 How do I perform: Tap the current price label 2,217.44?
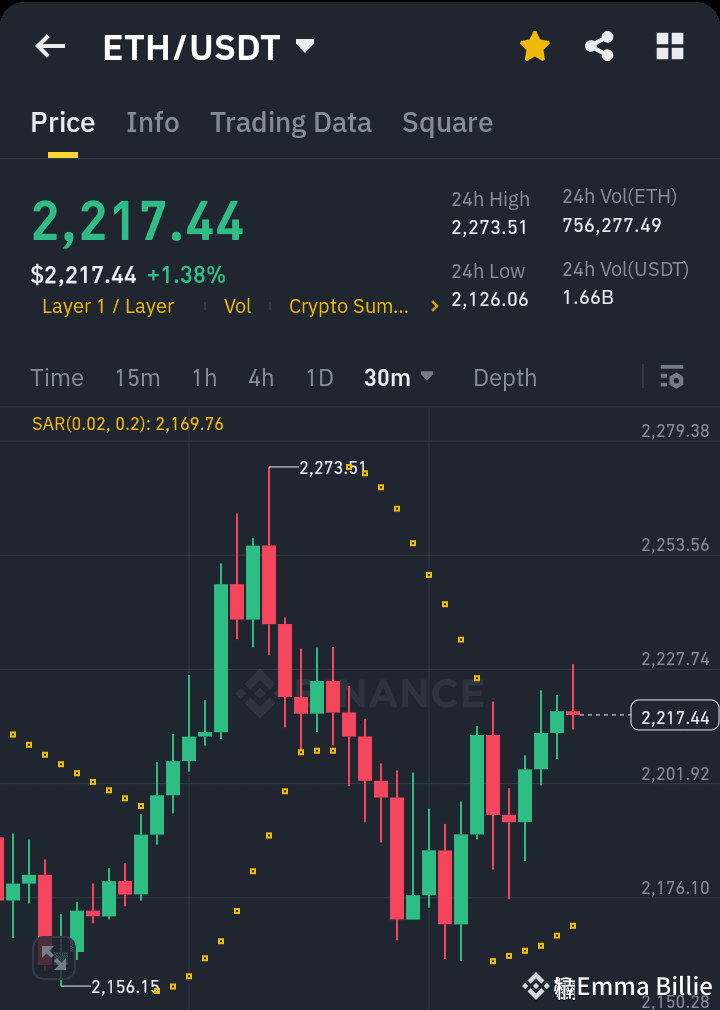[x=674, y=715]
